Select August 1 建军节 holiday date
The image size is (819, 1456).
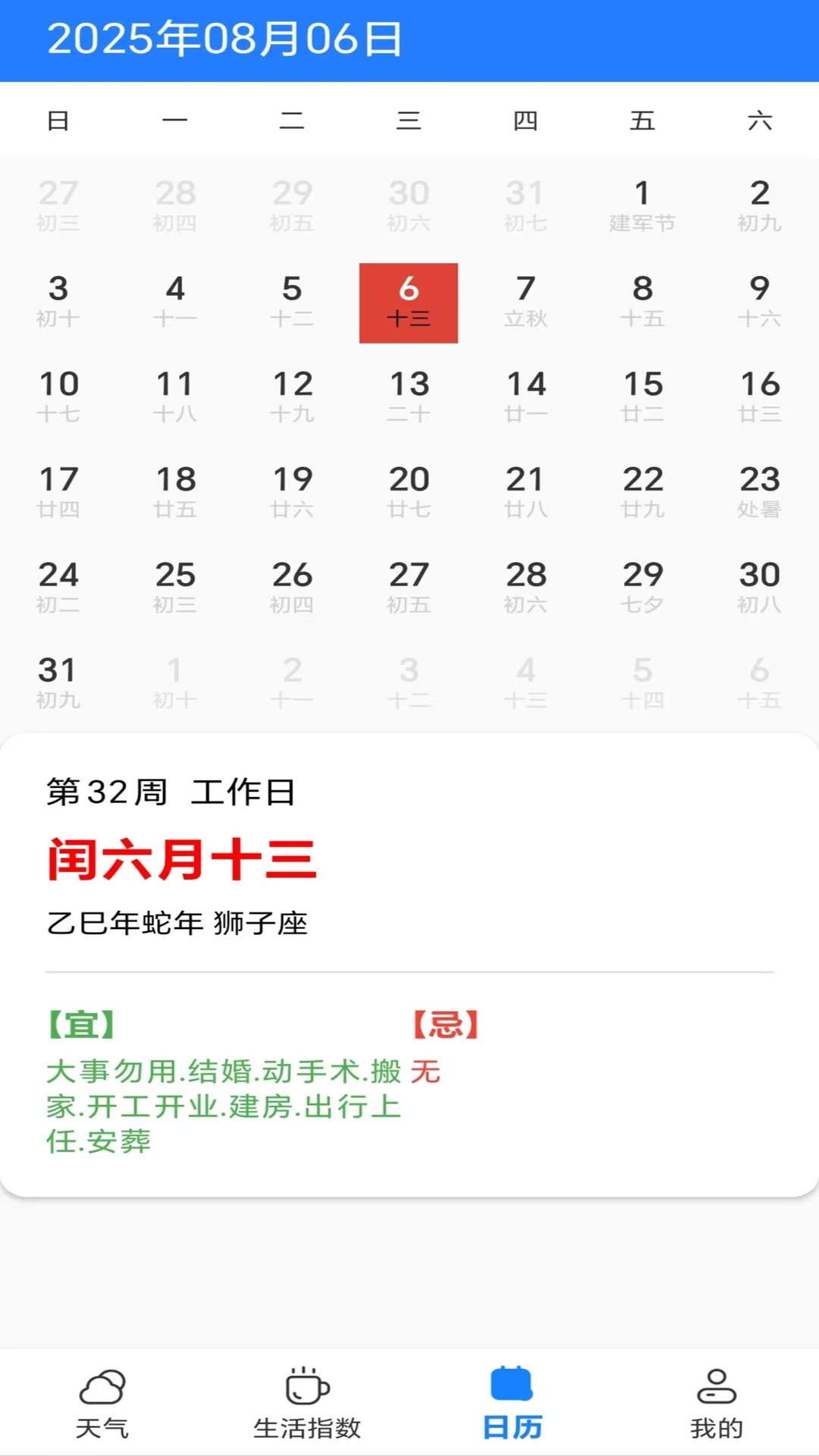(642, 205)
